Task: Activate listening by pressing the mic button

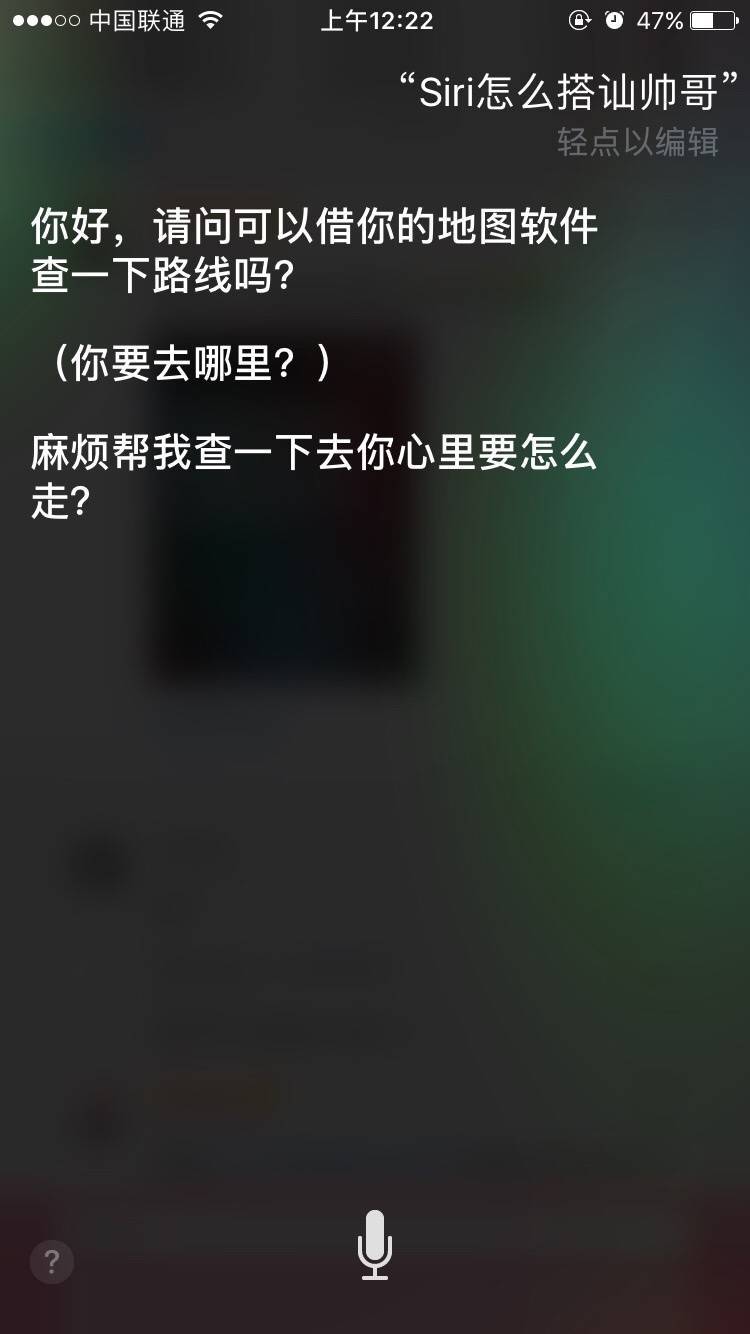Action: click(375, 1243)
